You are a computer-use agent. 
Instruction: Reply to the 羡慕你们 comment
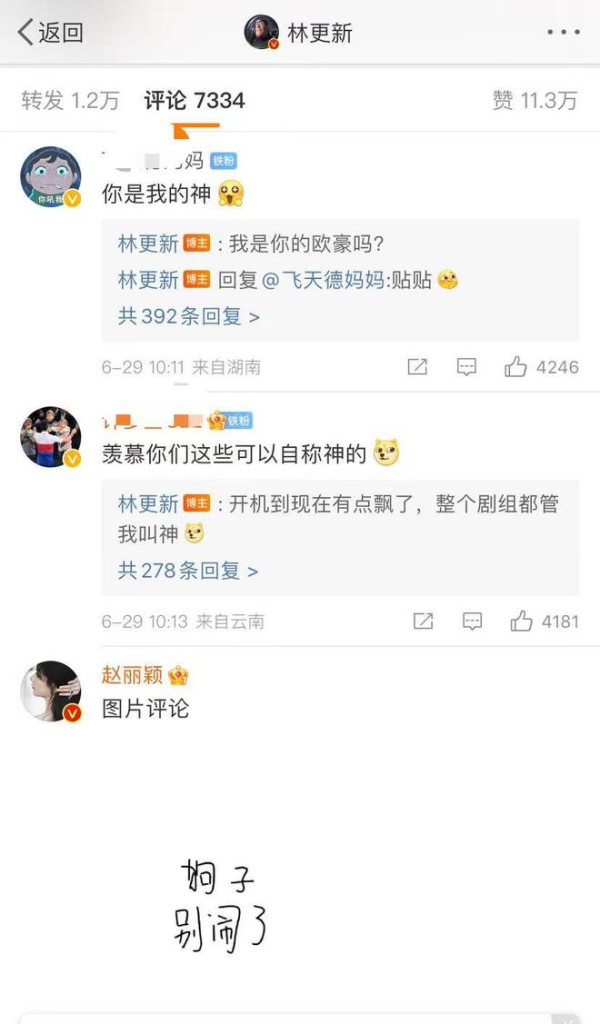tap(472, 621)
